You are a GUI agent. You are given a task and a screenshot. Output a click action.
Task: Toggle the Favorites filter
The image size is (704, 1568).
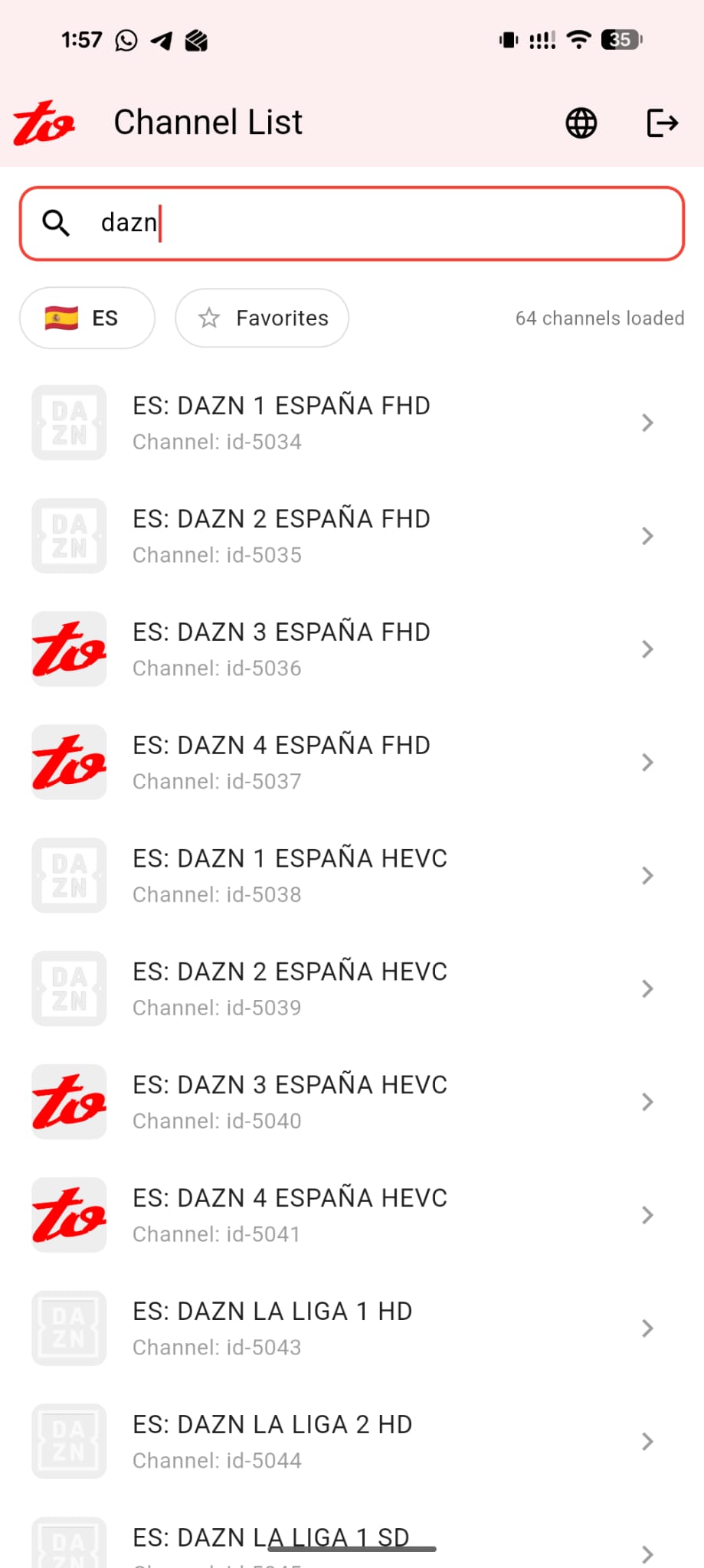(x=261, y=318)
